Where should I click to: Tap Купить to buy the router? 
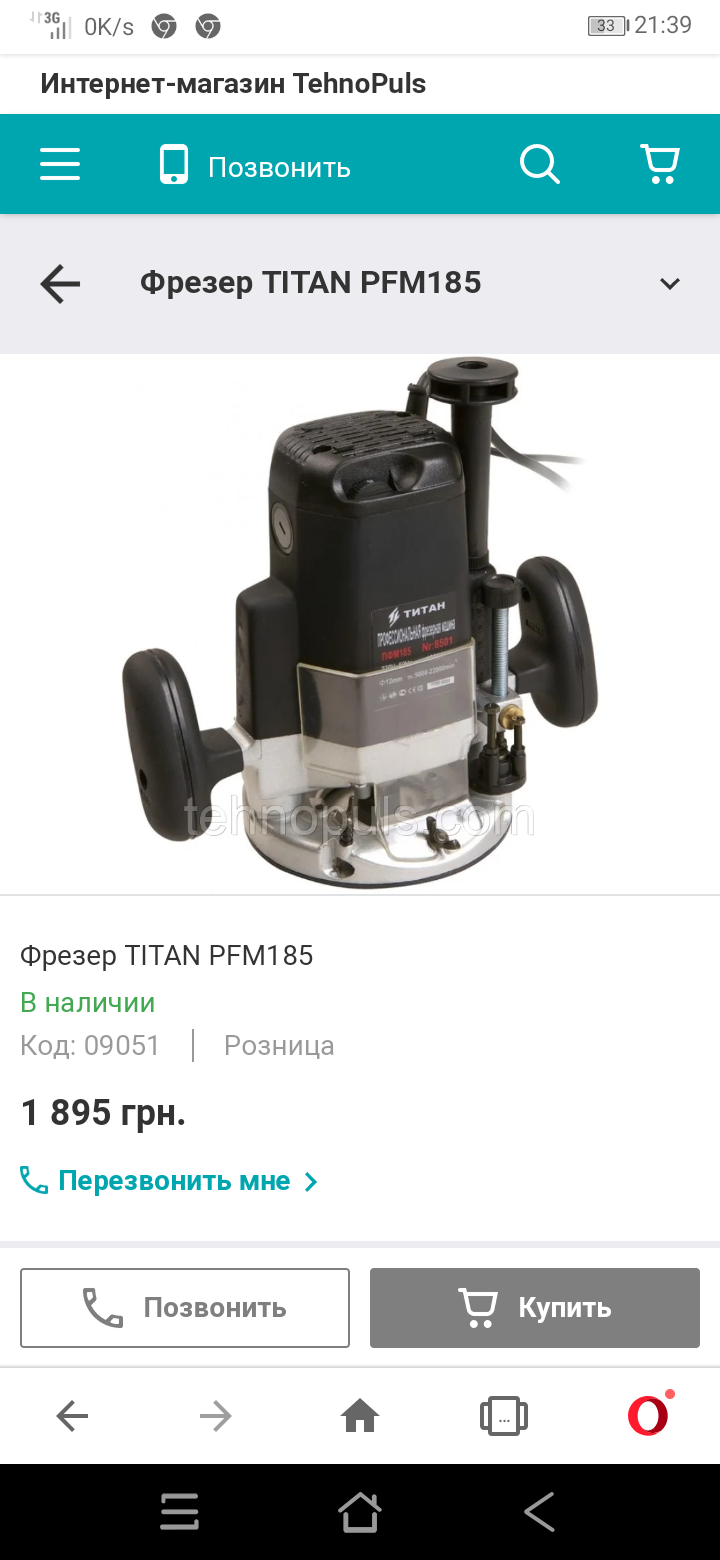(534, 1307)
